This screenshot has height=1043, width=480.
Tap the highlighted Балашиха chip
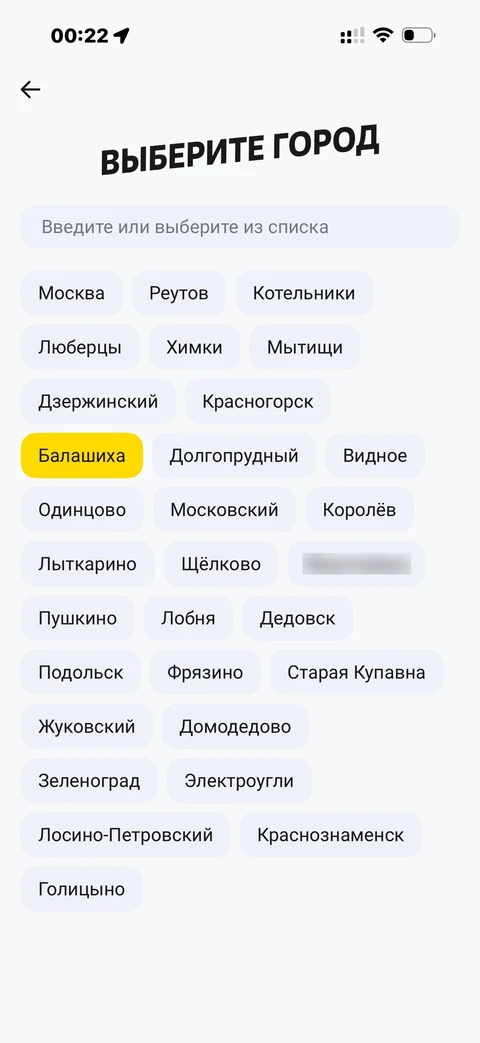(82, 456)
